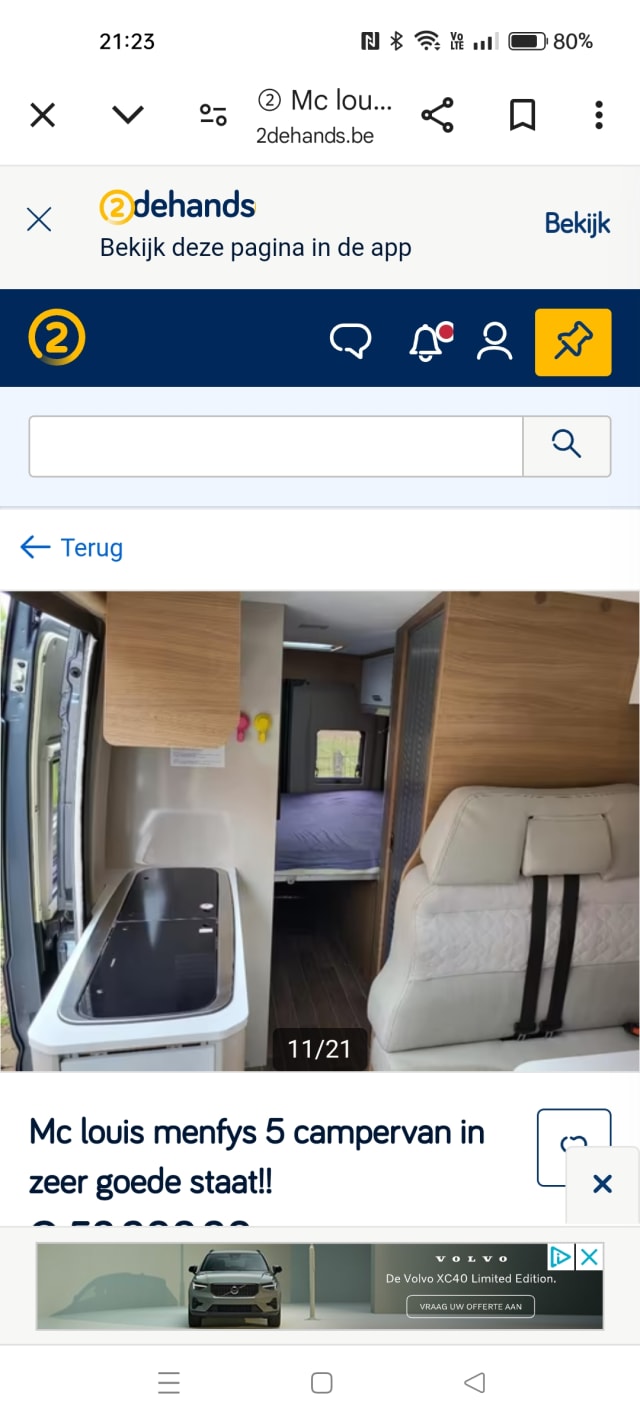Open the browser overflow menu
This screenshot has width=640, height=1422.
pos(599,115)
